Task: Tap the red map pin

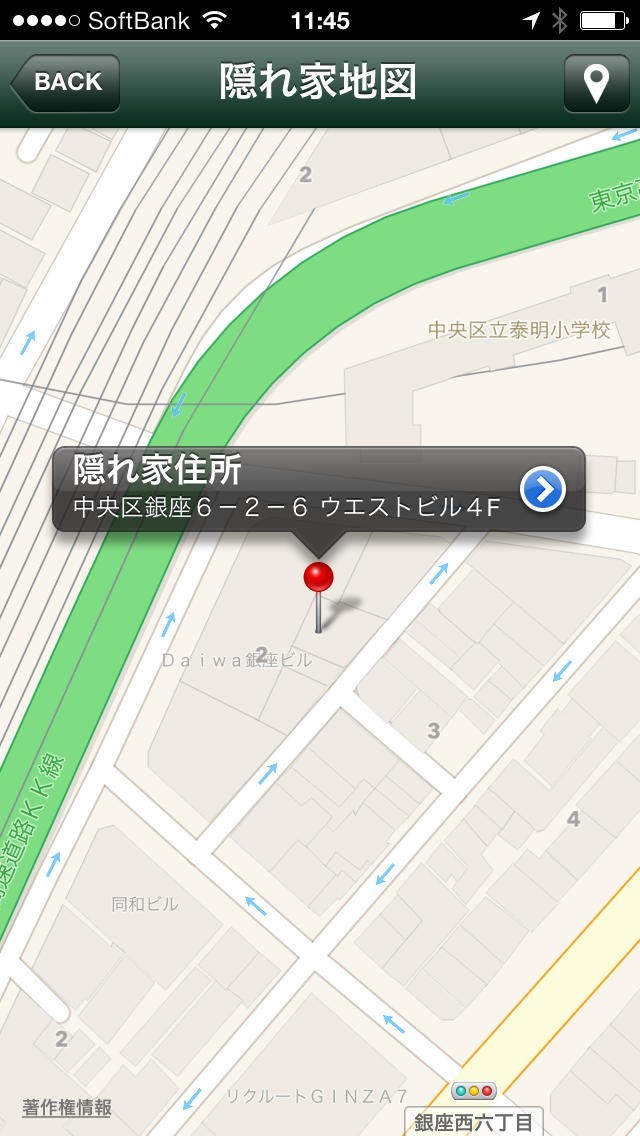Action: pyautogui.click(x=318, y=579)
